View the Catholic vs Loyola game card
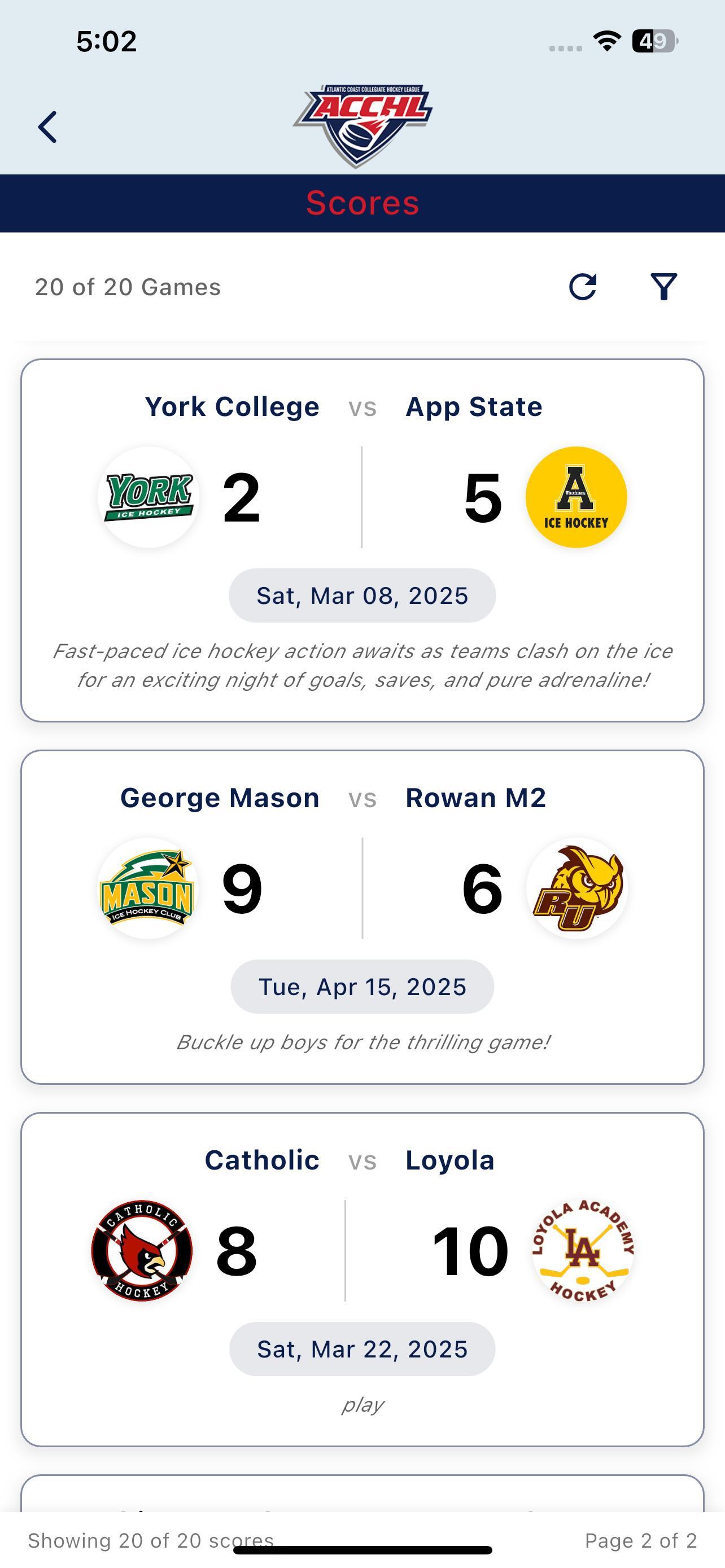725x1568 pixels. [362, 1280]
